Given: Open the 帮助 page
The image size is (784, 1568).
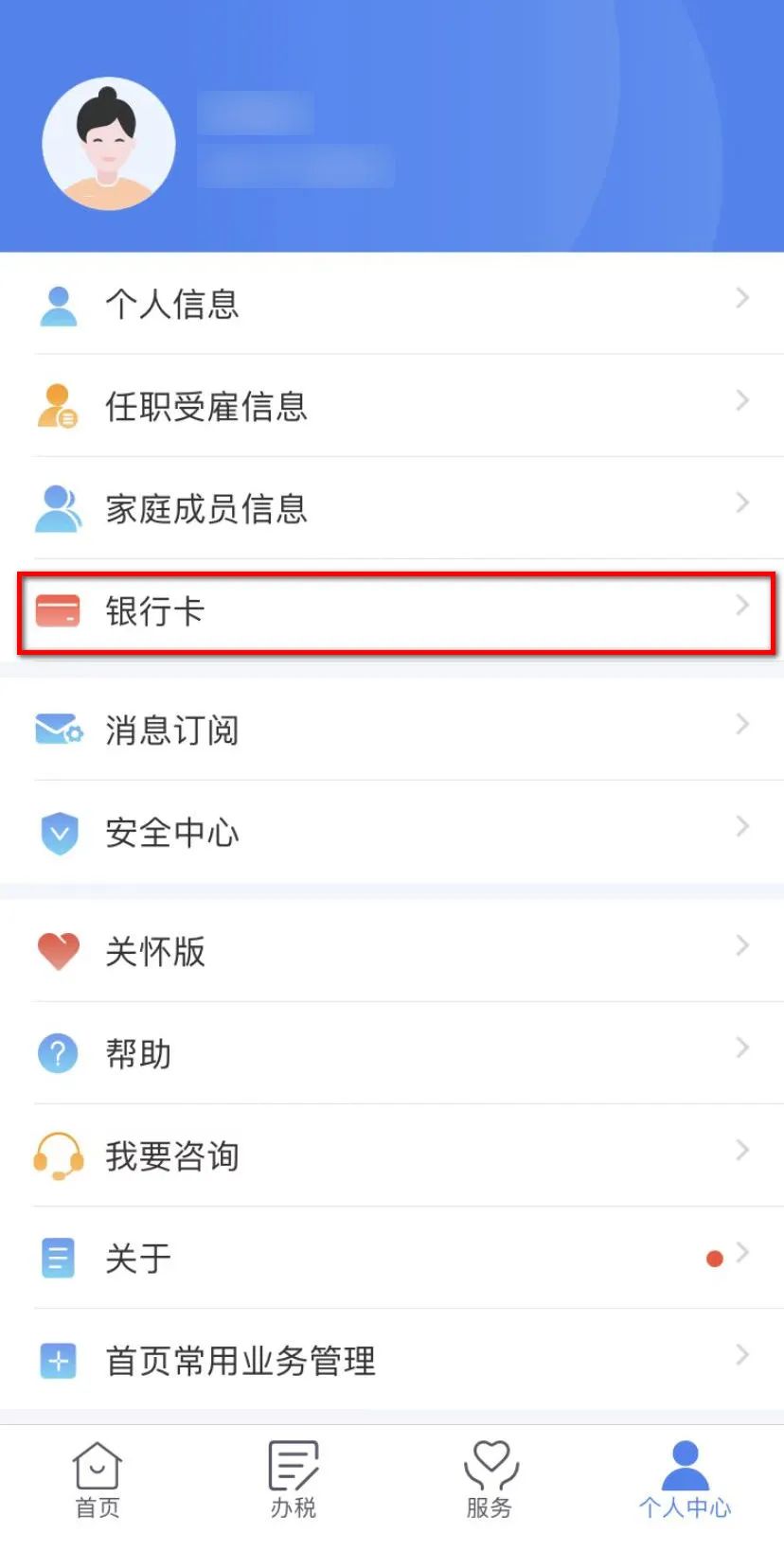Looking at the screenshot, I should 392,1053.
